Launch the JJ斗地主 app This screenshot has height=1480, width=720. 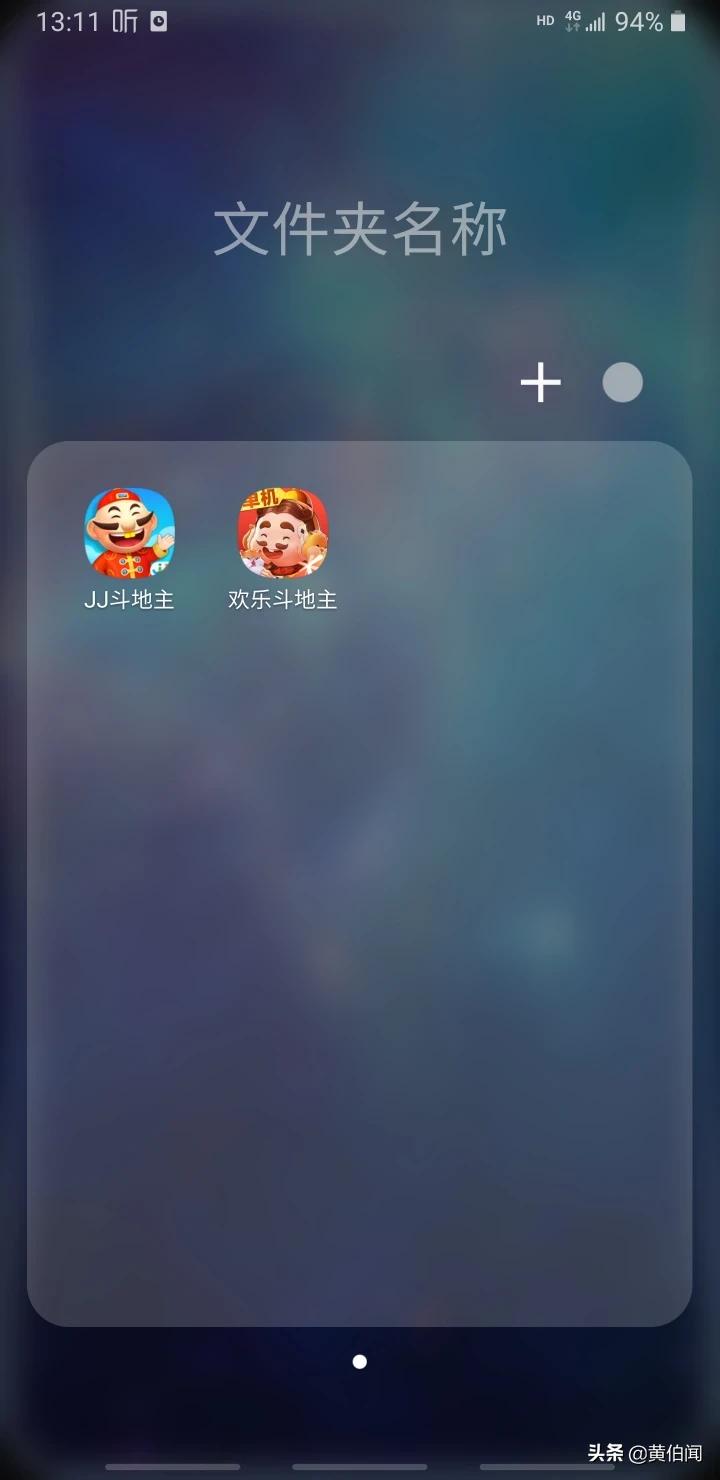(x=129, y=534)
